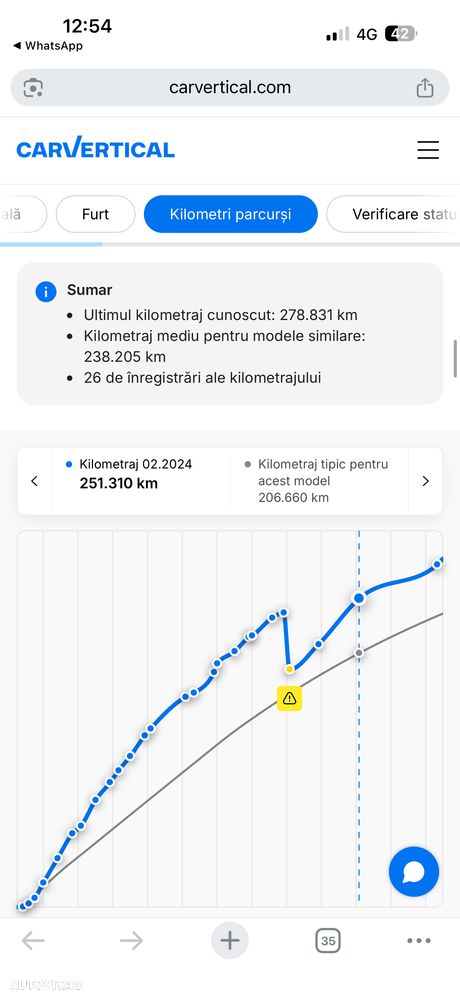Viewport: 460px width, 999px height.
Task: Open the browser's more options menu
Action: pyautogui.click(x=419, y=940)
